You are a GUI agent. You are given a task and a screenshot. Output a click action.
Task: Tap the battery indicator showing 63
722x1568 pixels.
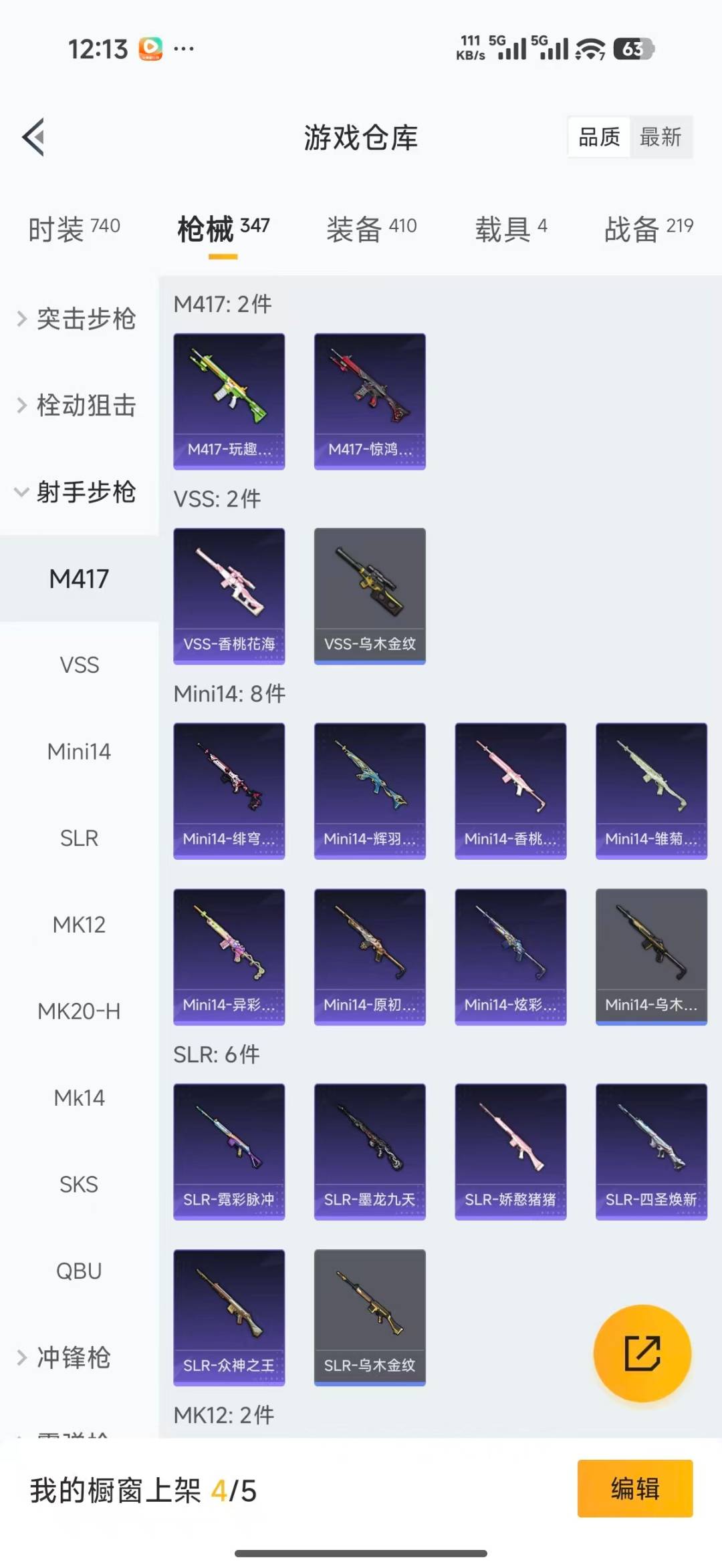coord(633,48)
